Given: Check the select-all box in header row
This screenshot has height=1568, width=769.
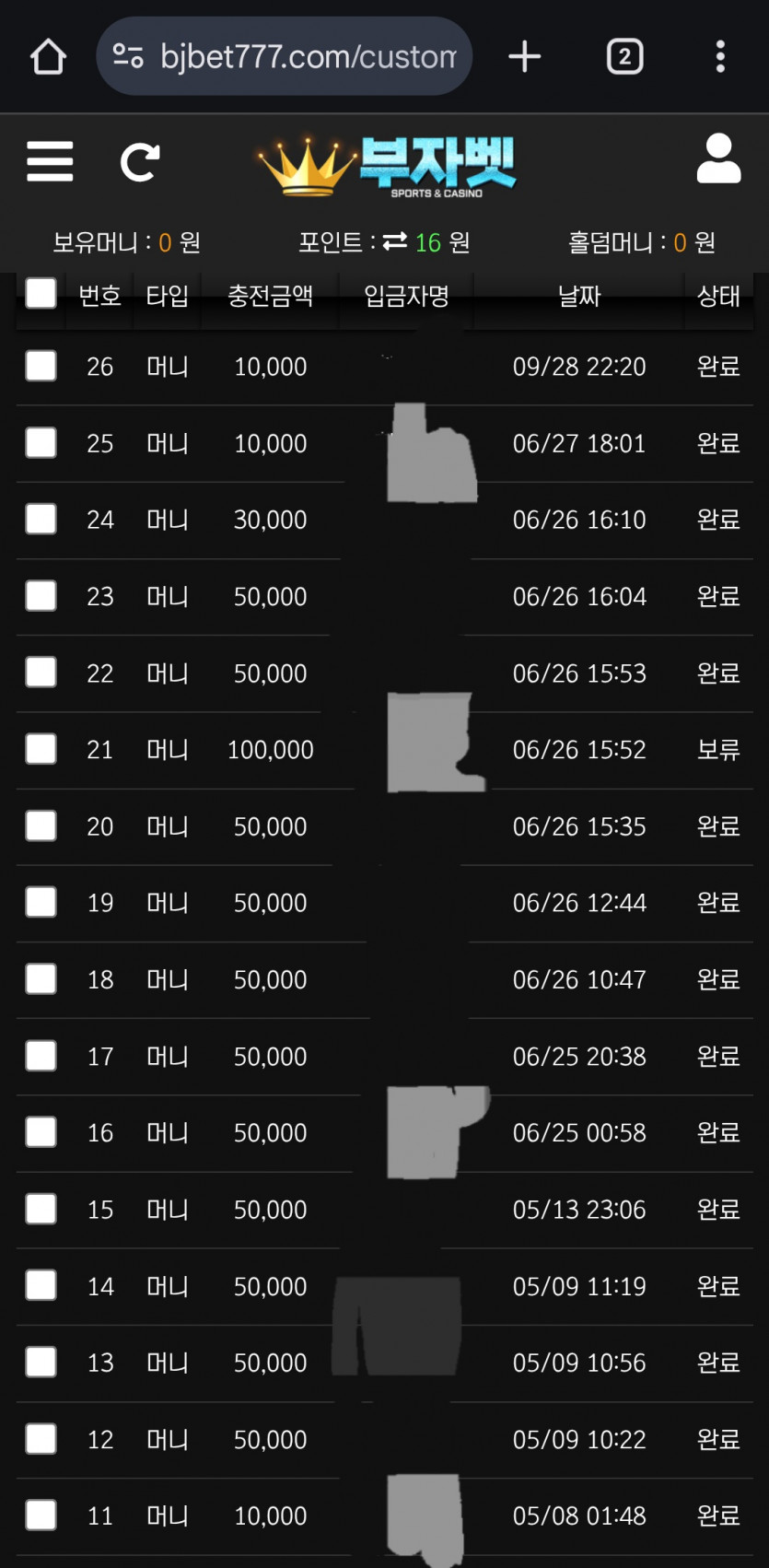Looking at the screenshot, I should (x=41, y=293).
